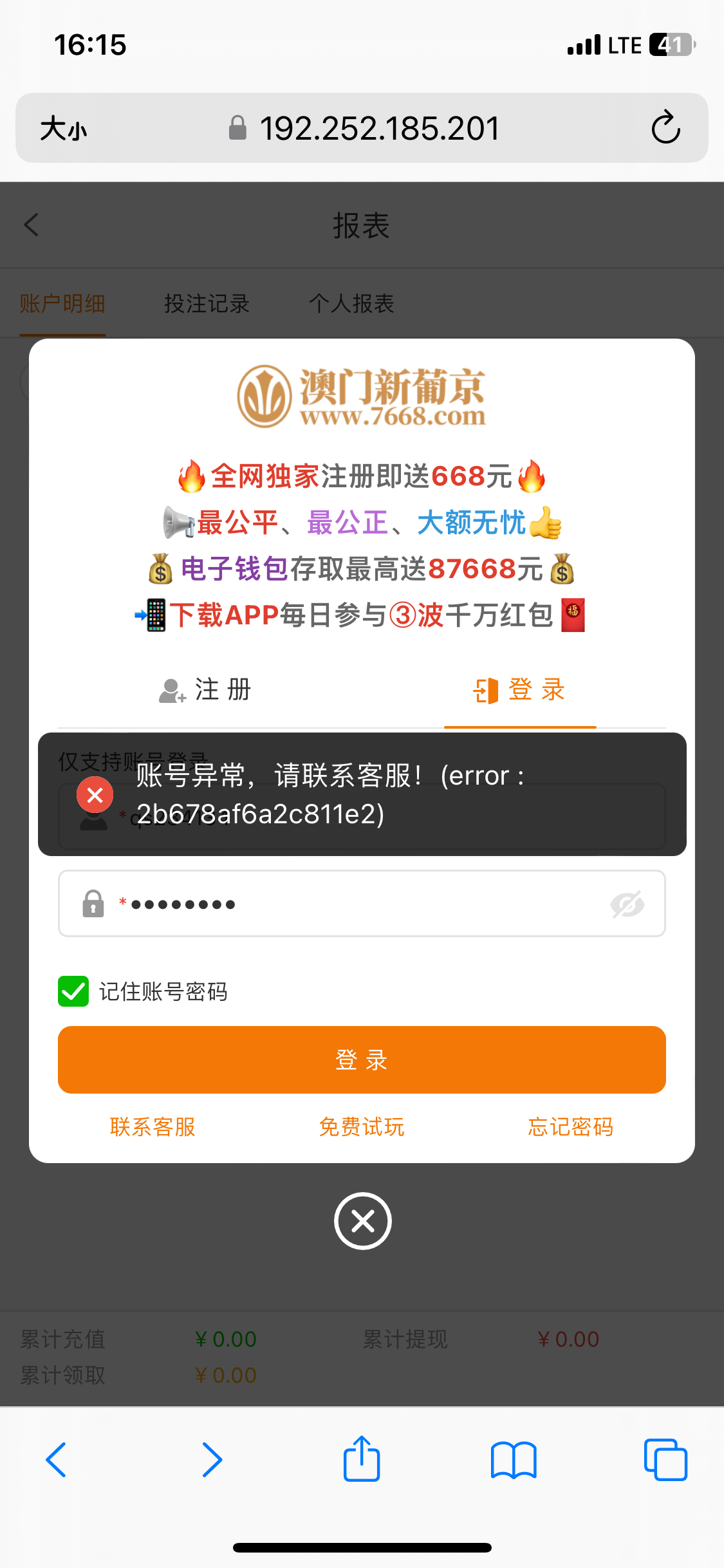Open Safari bookmarks
The height and width of the screenshot is (1568, 724).
pyautogui.click(x=513, y=1459)
